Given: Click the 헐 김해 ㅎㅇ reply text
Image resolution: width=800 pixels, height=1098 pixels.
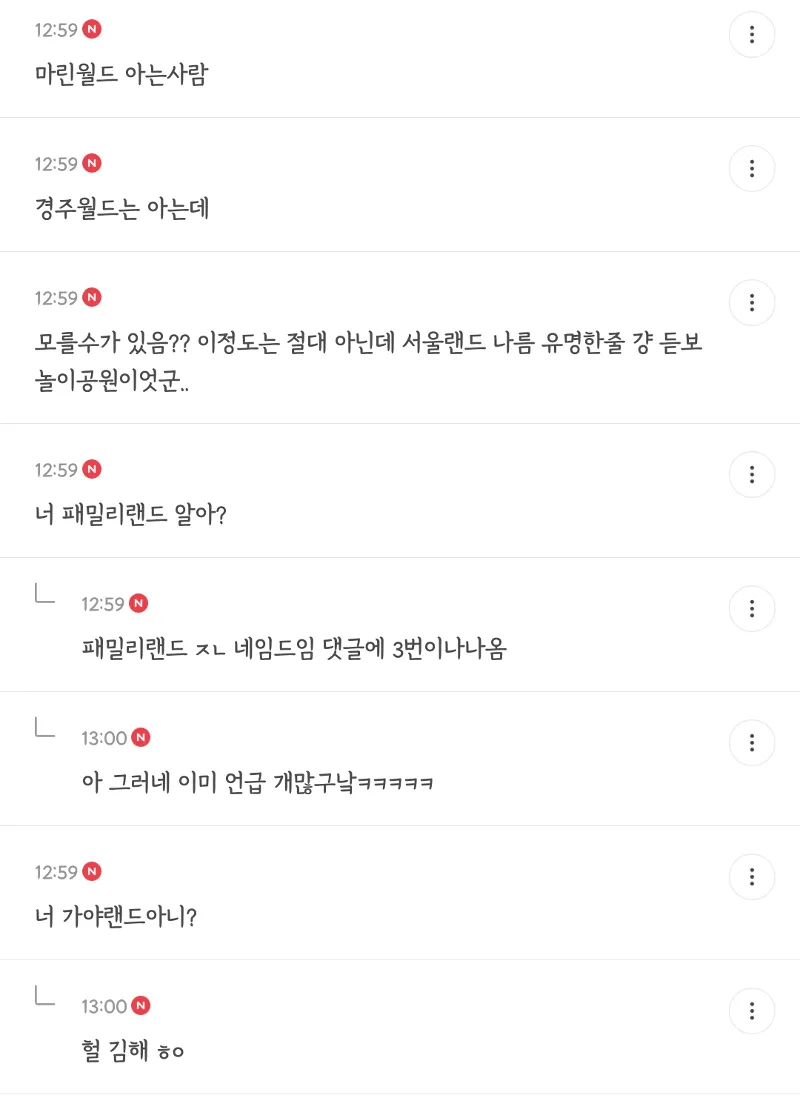Looking at the screenshot, I should coord(133,1050).
